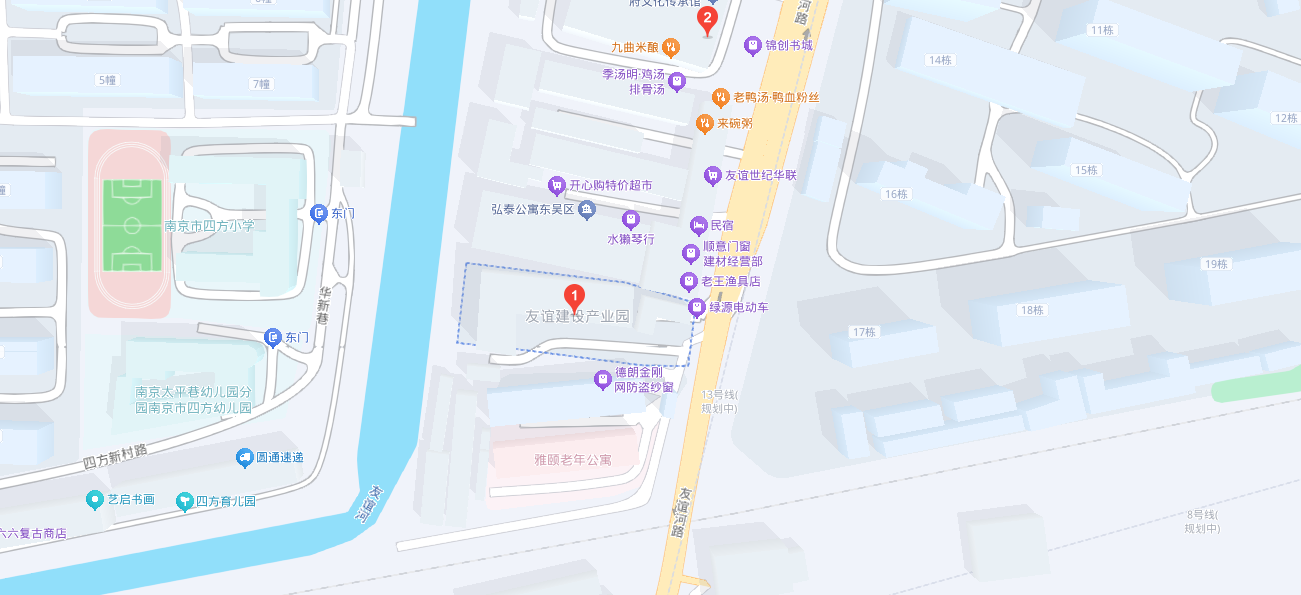Select 友谊世纪华联 supermarket marker
Screen dimensions: 1301x595
click(712, 176)
